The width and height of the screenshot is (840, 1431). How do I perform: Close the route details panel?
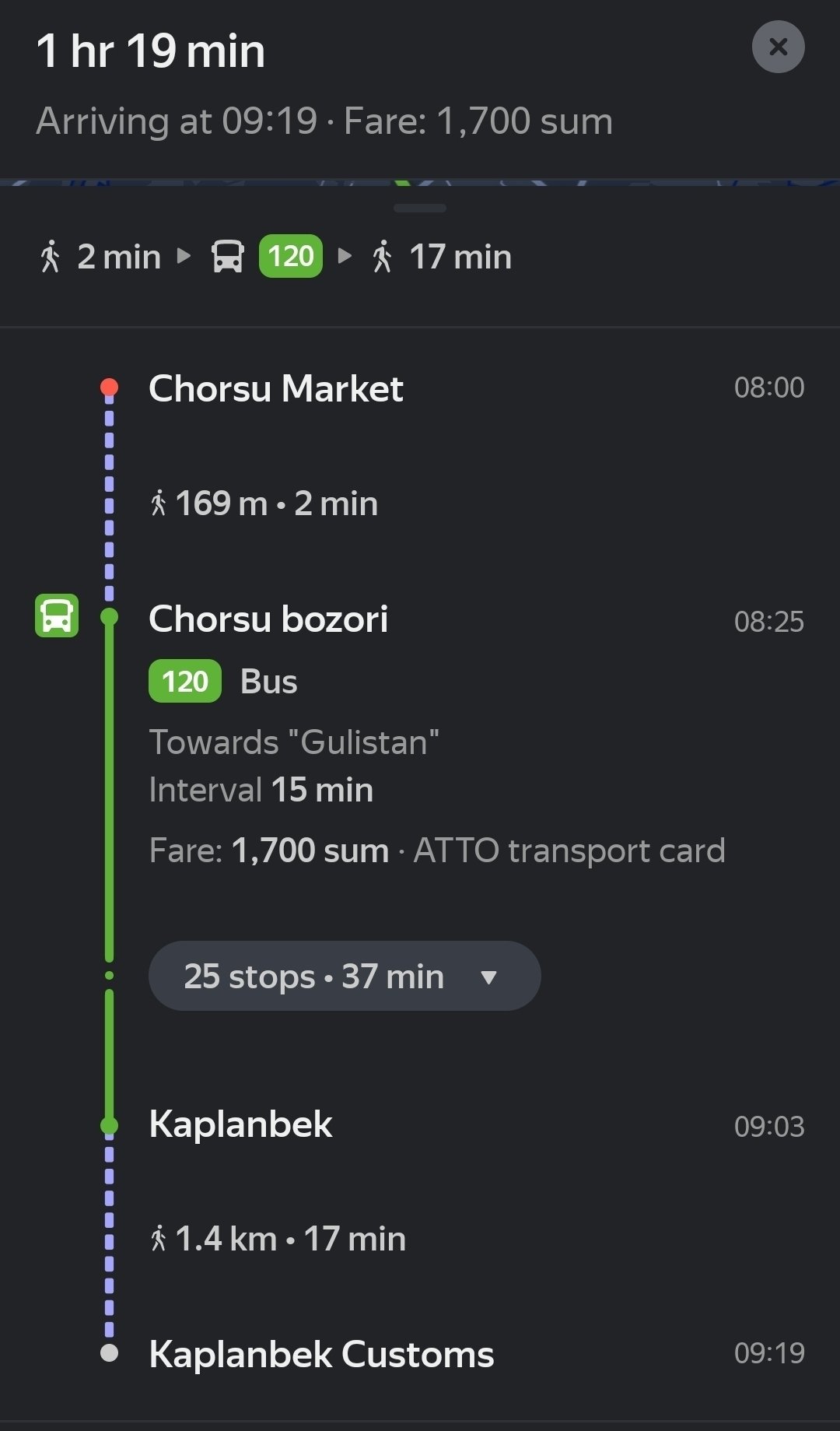tap(778, 47)
